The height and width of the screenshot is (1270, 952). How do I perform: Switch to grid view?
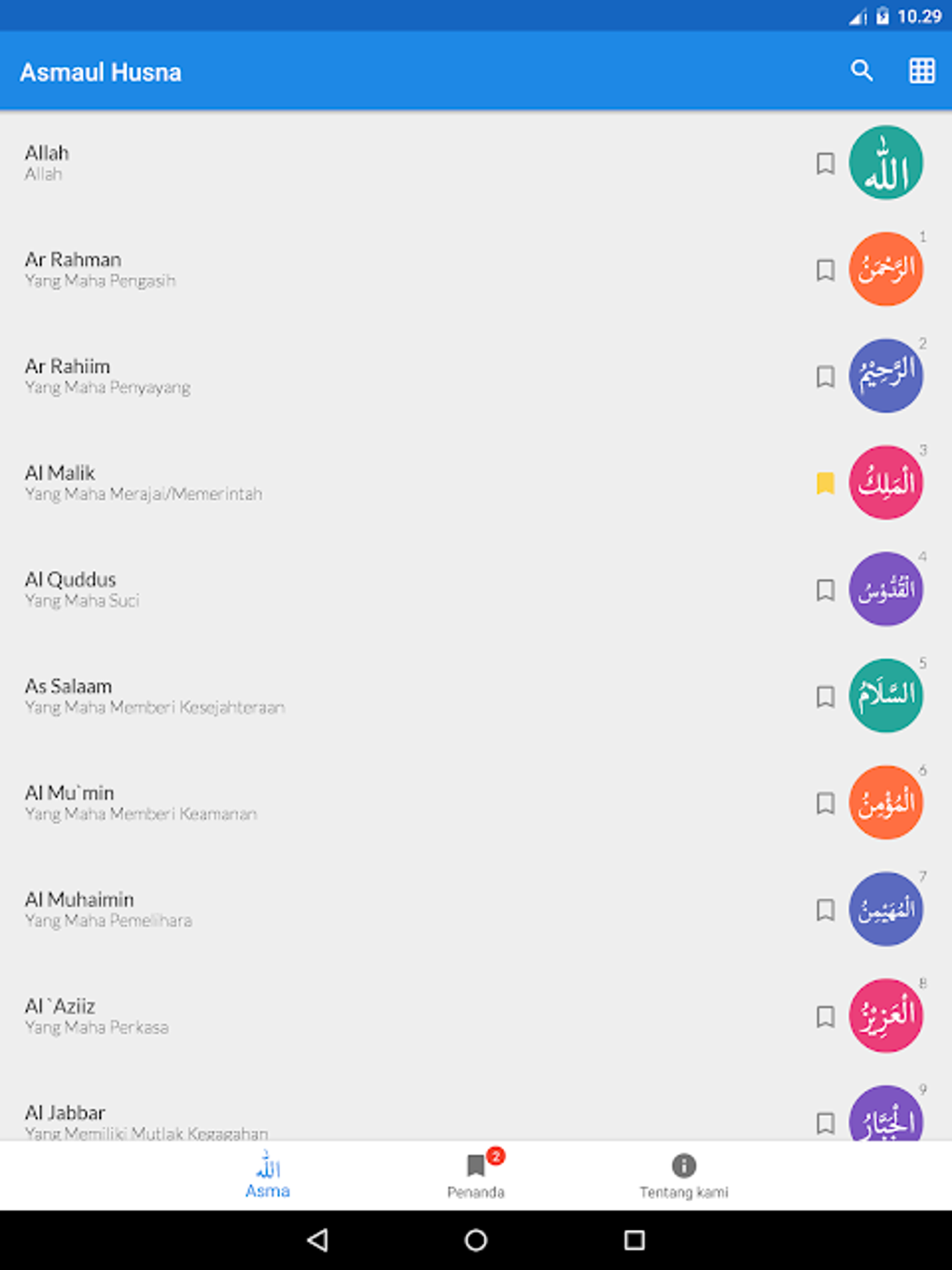921,71
